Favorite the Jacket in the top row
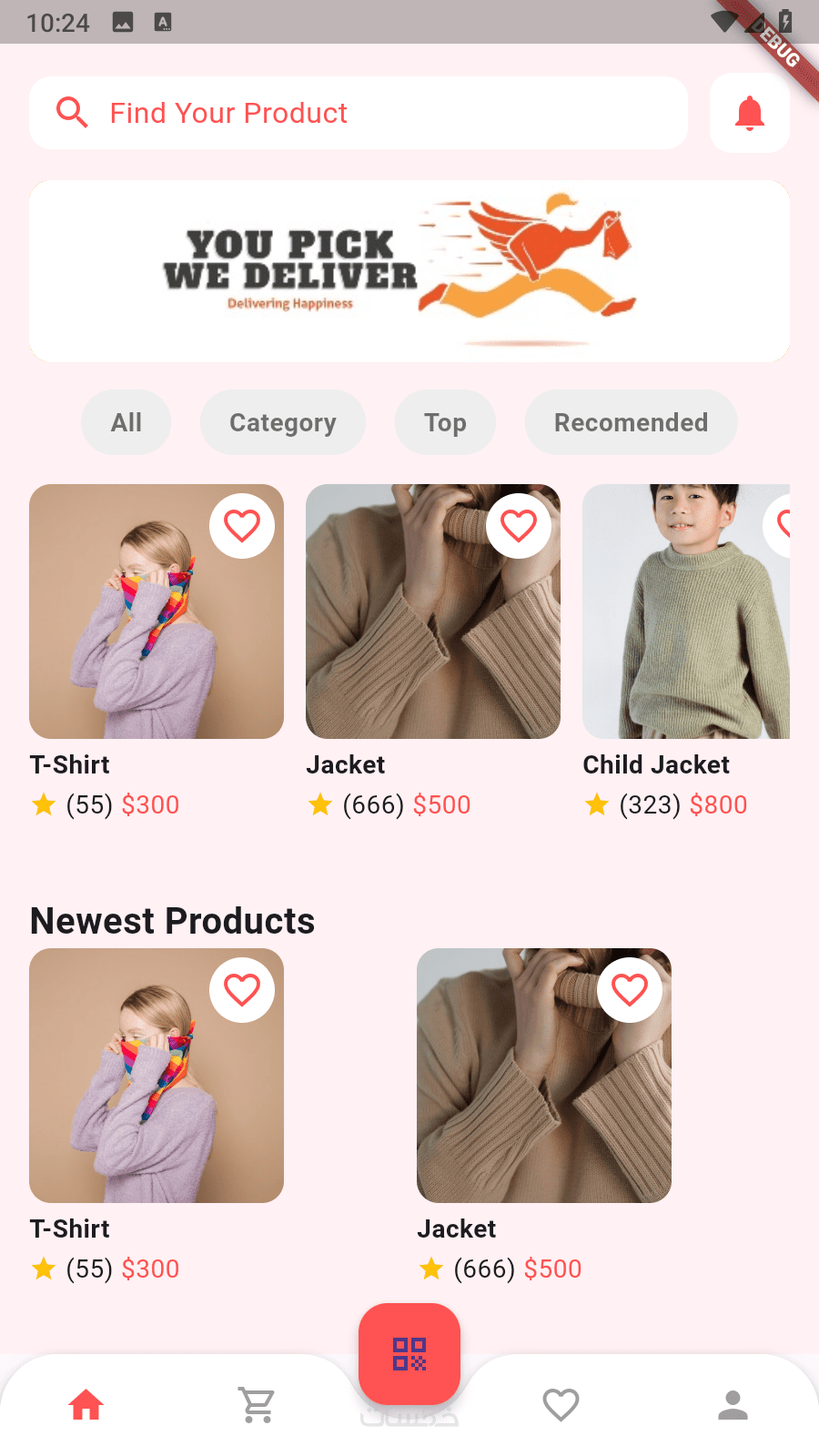Image resolution: width=819 pixels, height=1456 pixels. (519, 526)
